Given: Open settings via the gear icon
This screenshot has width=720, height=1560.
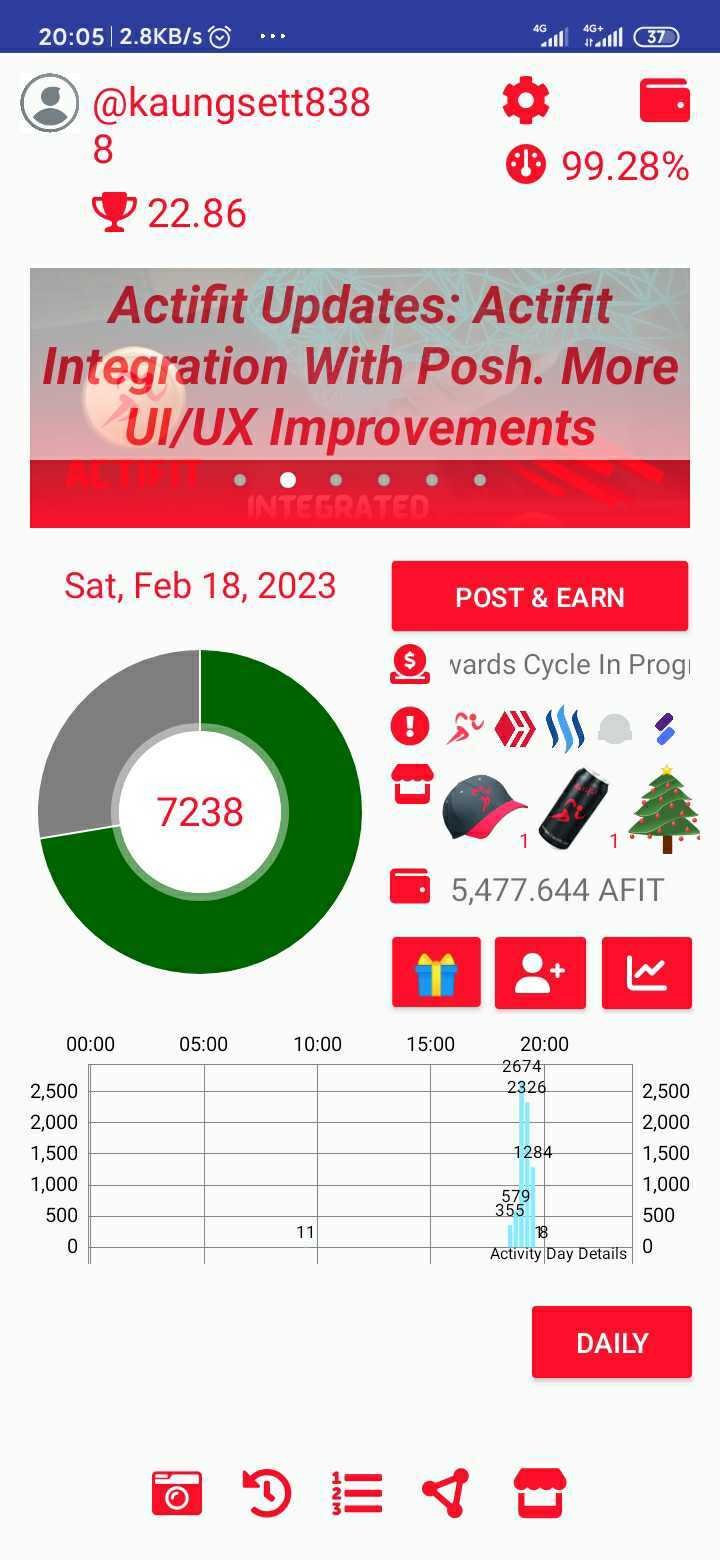Looking at the screenshot, I should point(526,100).
